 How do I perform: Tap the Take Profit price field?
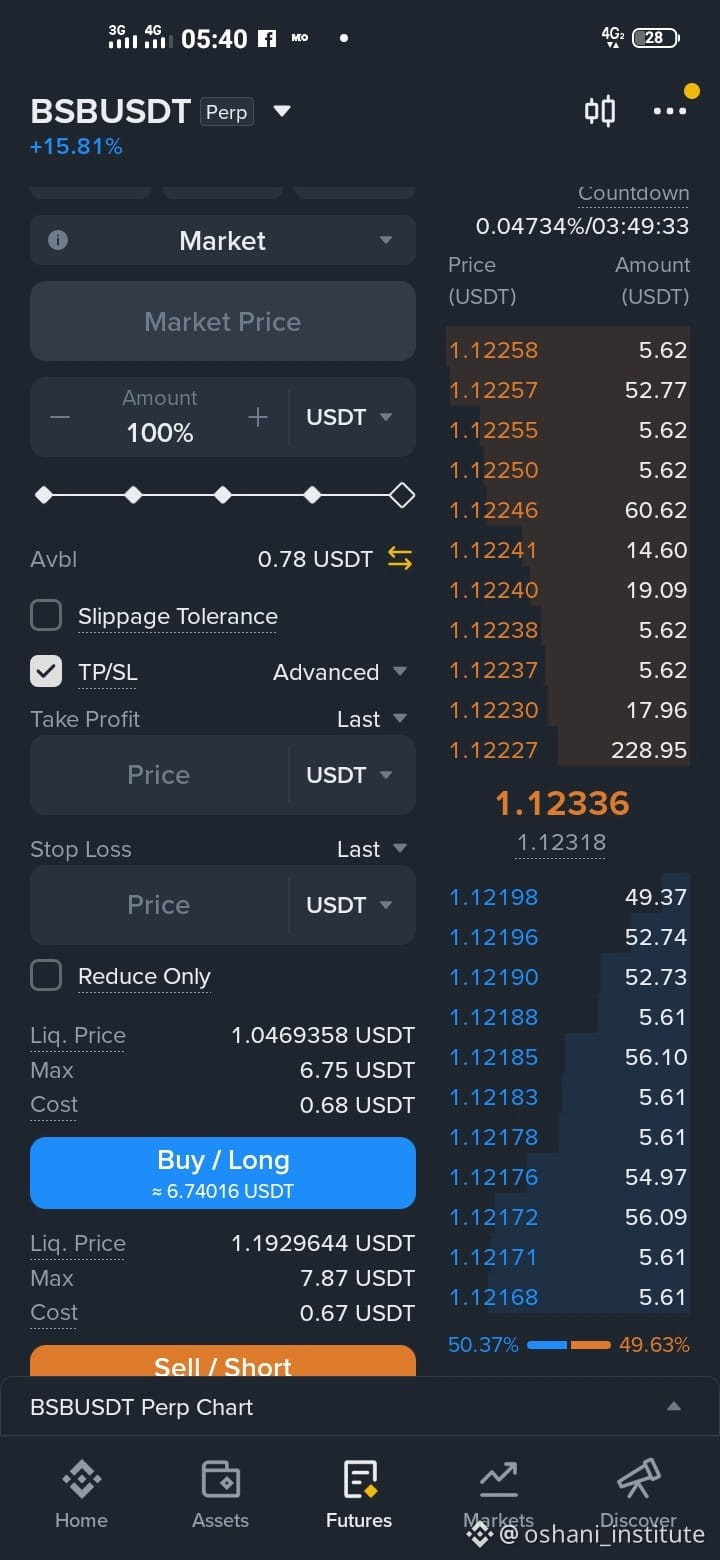(x=159, y=775)
